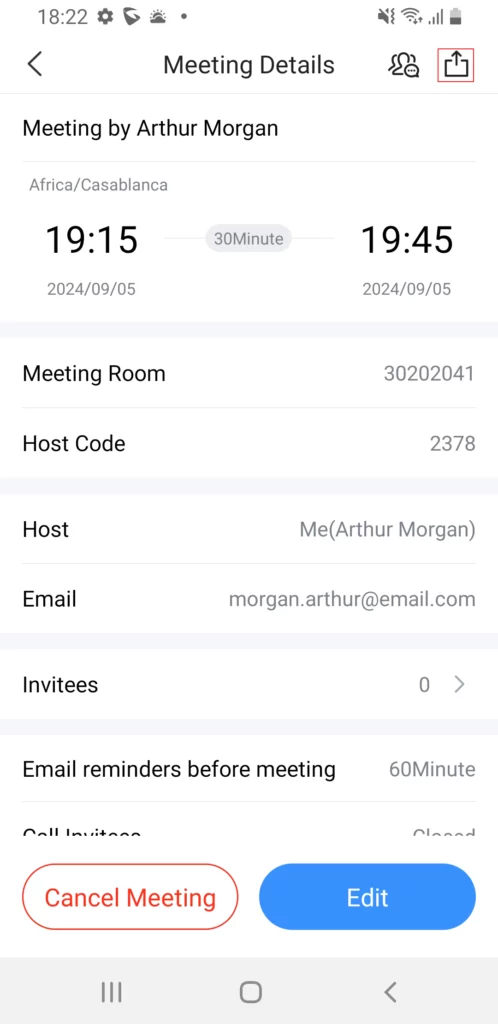Open the participants chat icon
This screenshot has width=498, height=1024.
coord(404,65)
